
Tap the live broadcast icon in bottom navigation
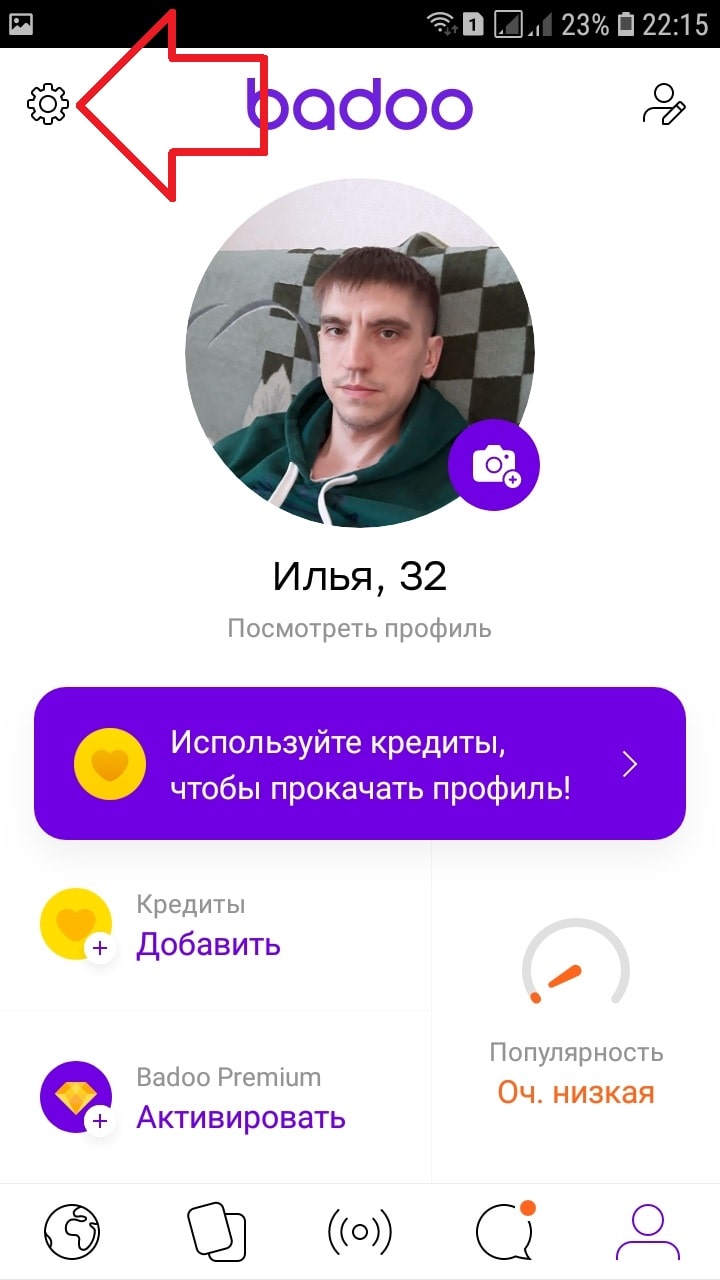[x=360, y=1231]
